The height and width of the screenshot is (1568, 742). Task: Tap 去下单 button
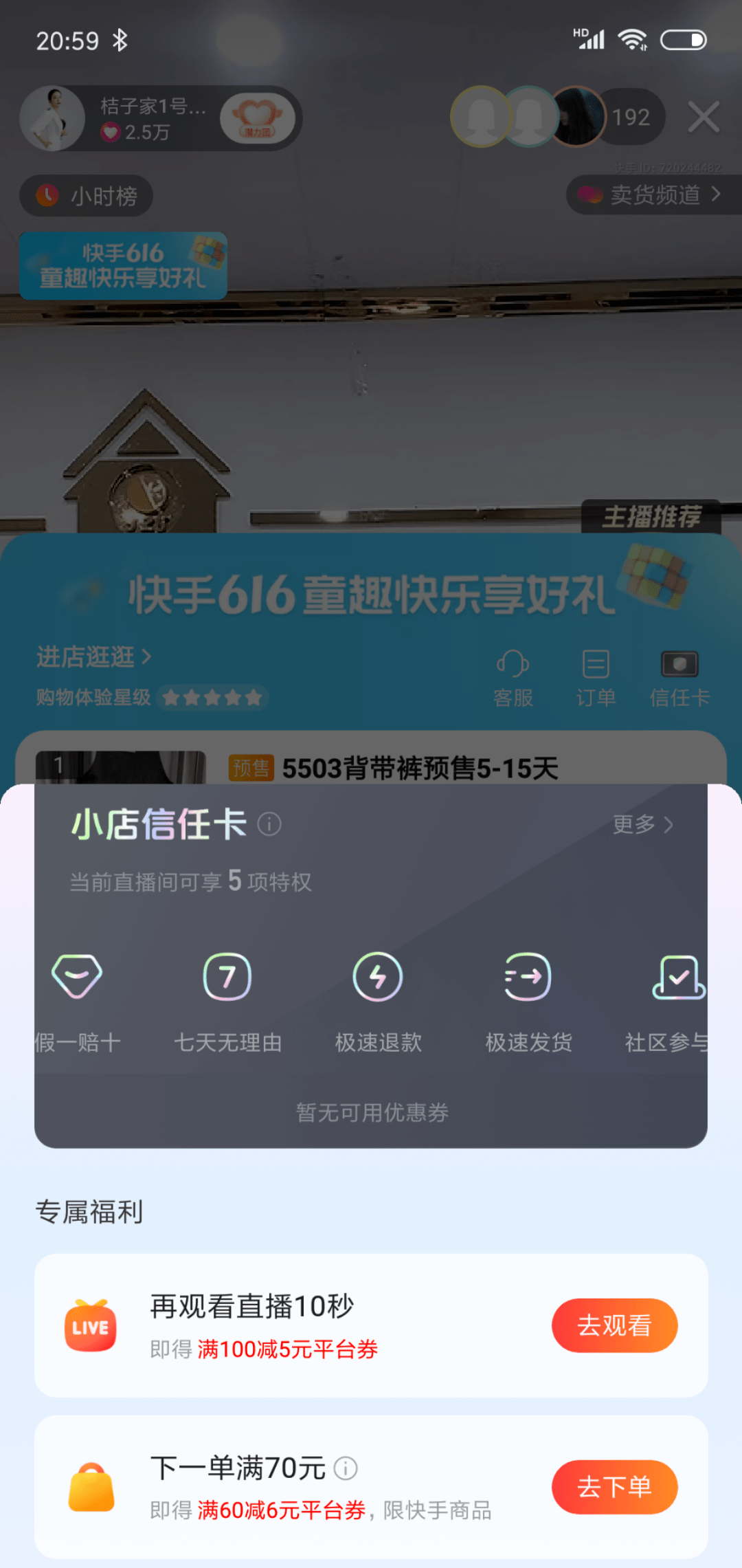[x=614, y=1487]
